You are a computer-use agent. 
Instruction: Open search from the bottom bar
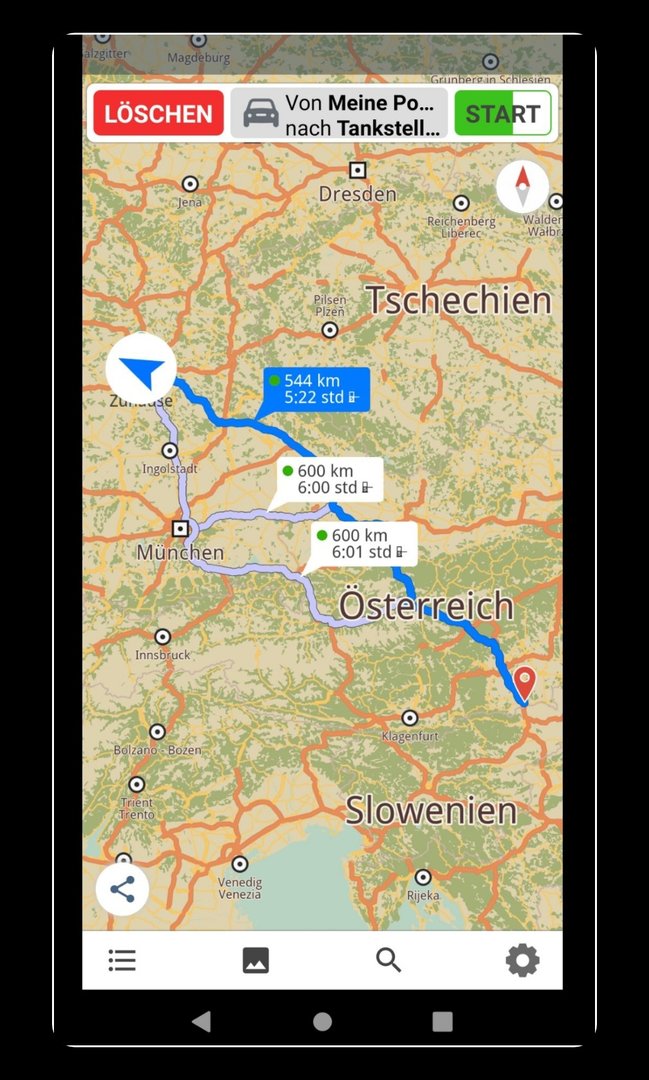tap(389, 961)
